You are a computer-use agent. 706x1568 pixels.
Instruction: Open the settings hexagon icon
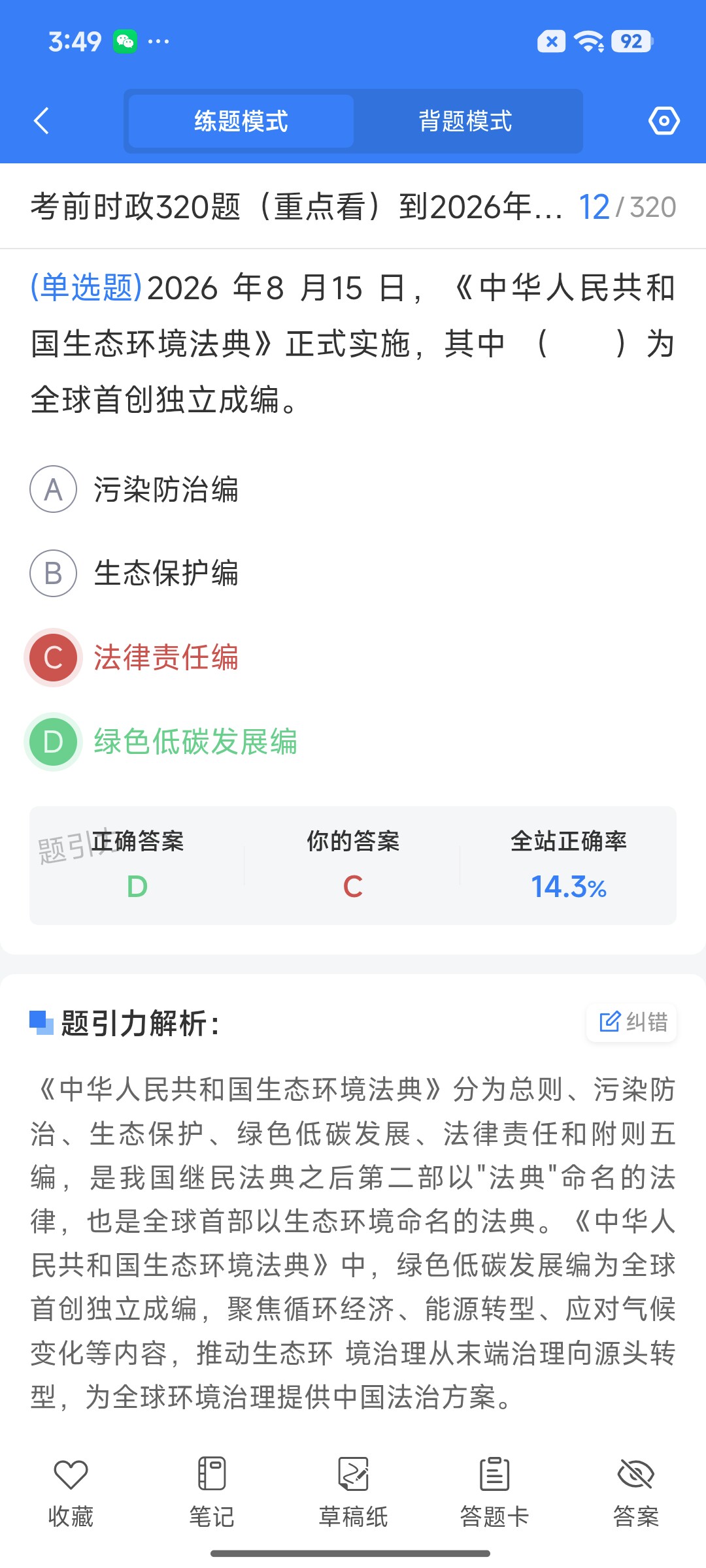coord(664,121)
